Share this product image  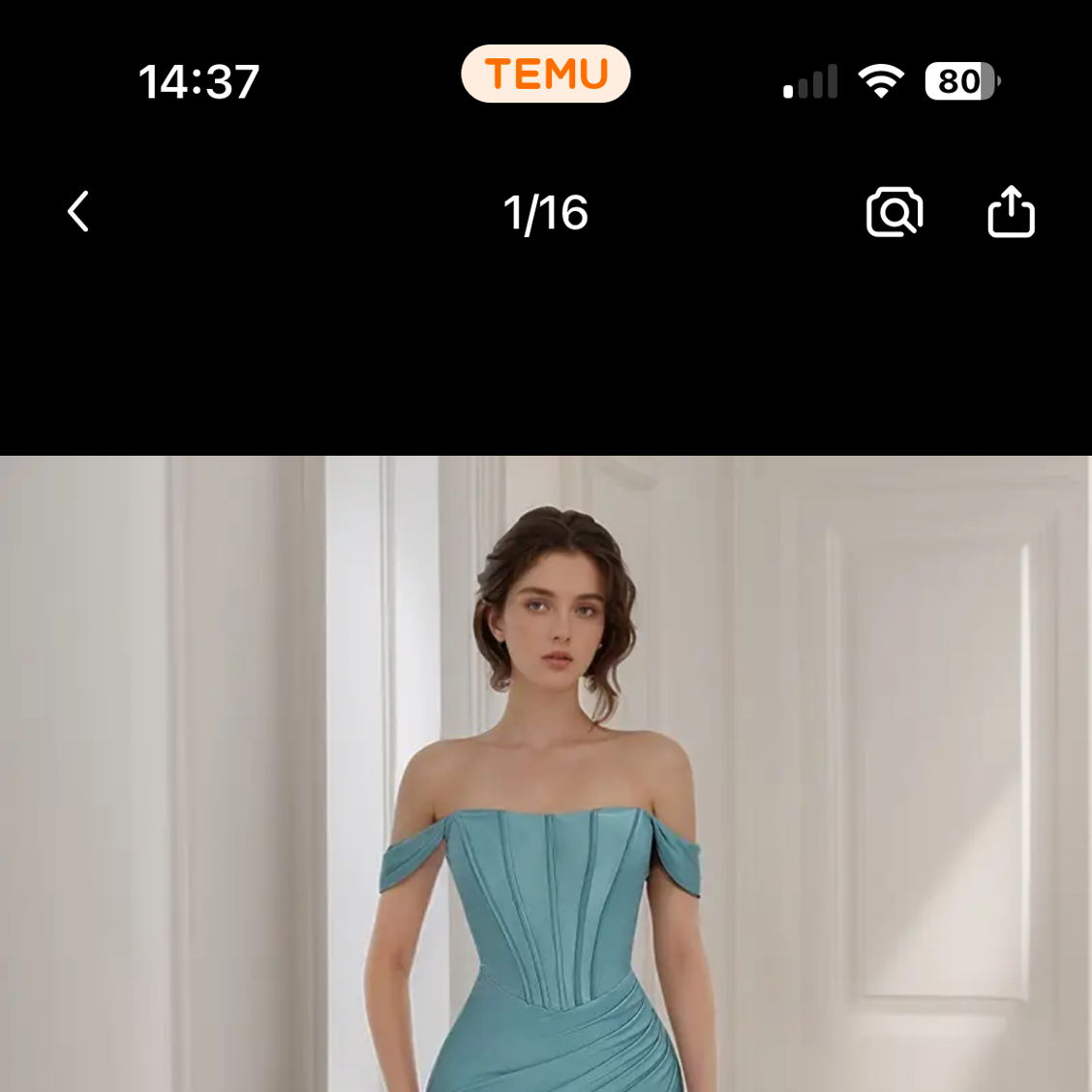coord(1011,211)
